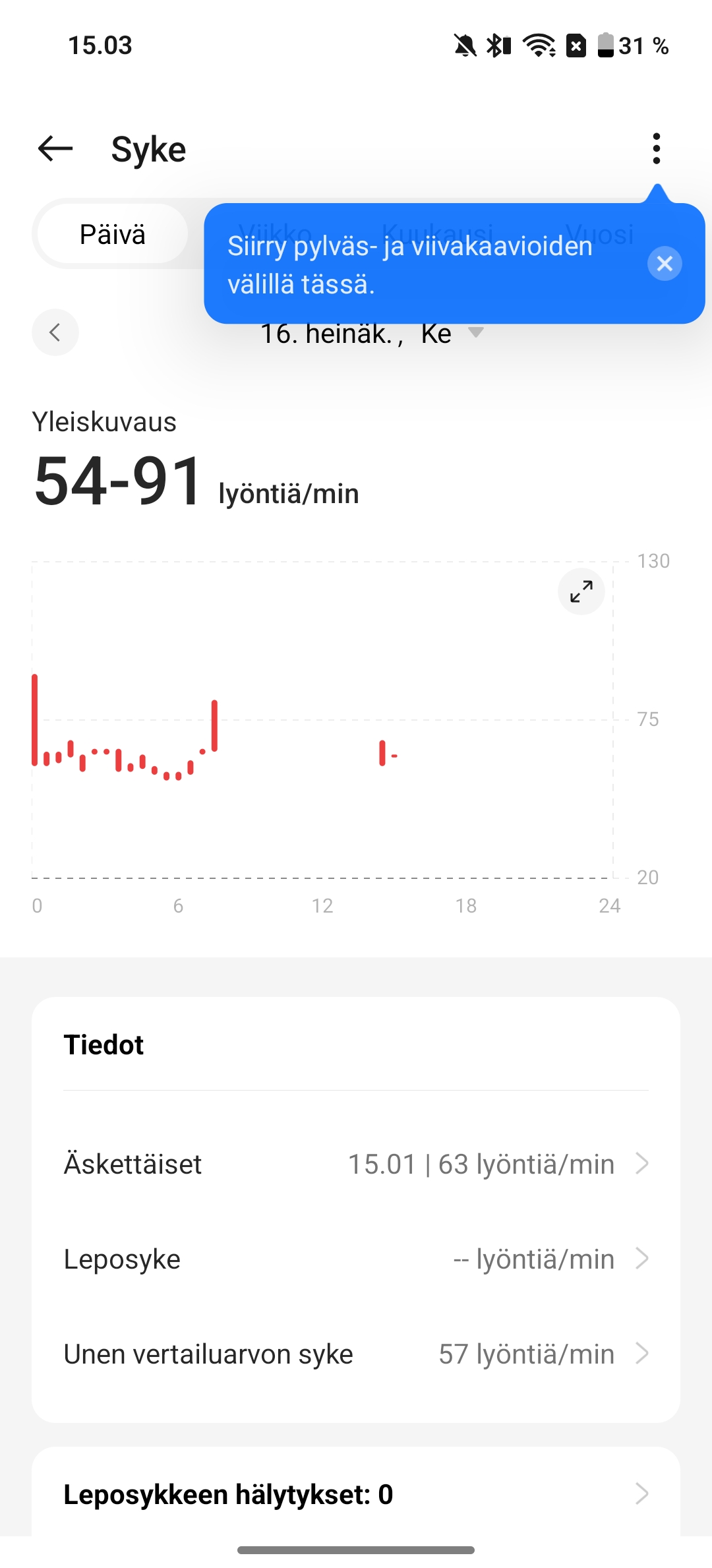The image size is (712, 1568).
Task: Open the three-dot overflow menu
Action: point(656,148)
